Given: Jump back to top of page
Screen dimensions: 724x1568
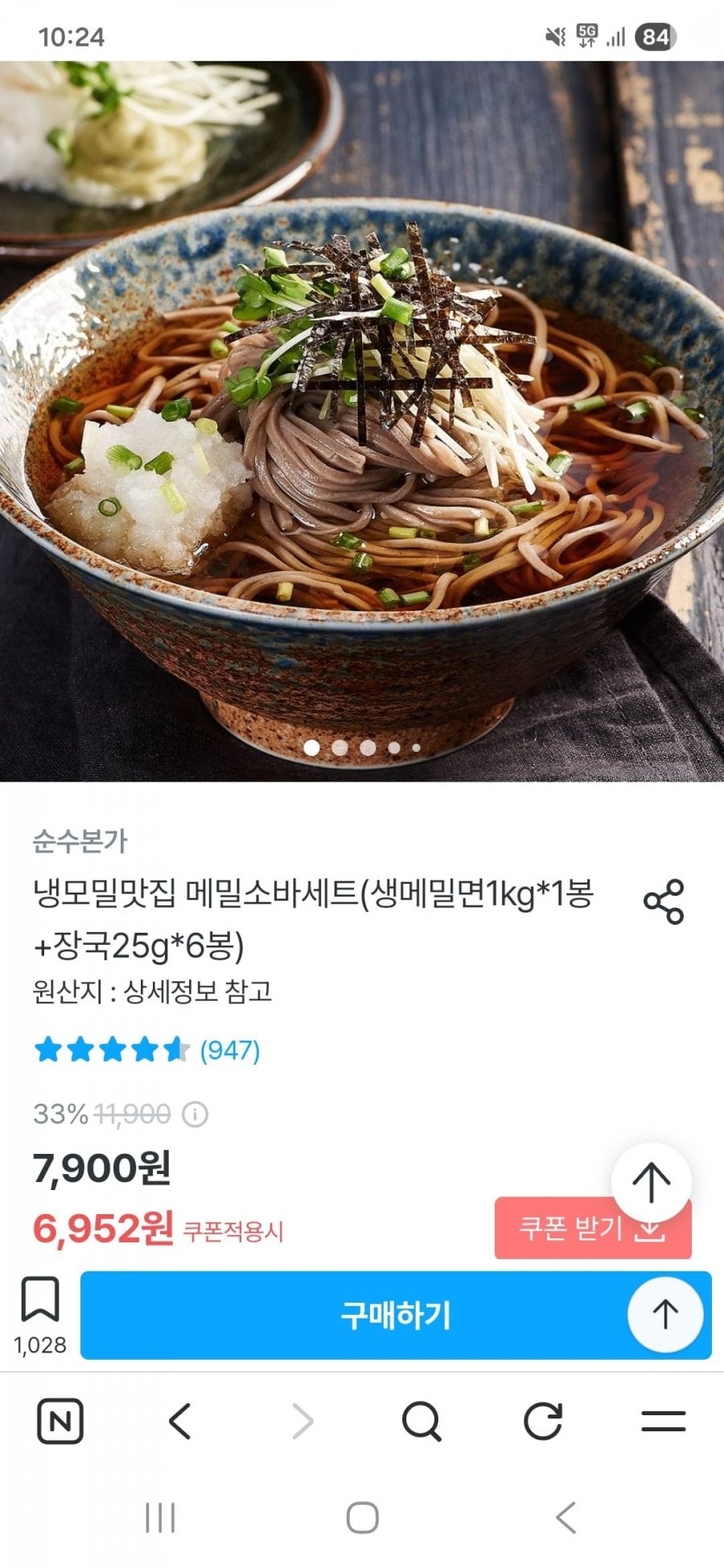Looking at the screenshot, I should click(651, 1182).
